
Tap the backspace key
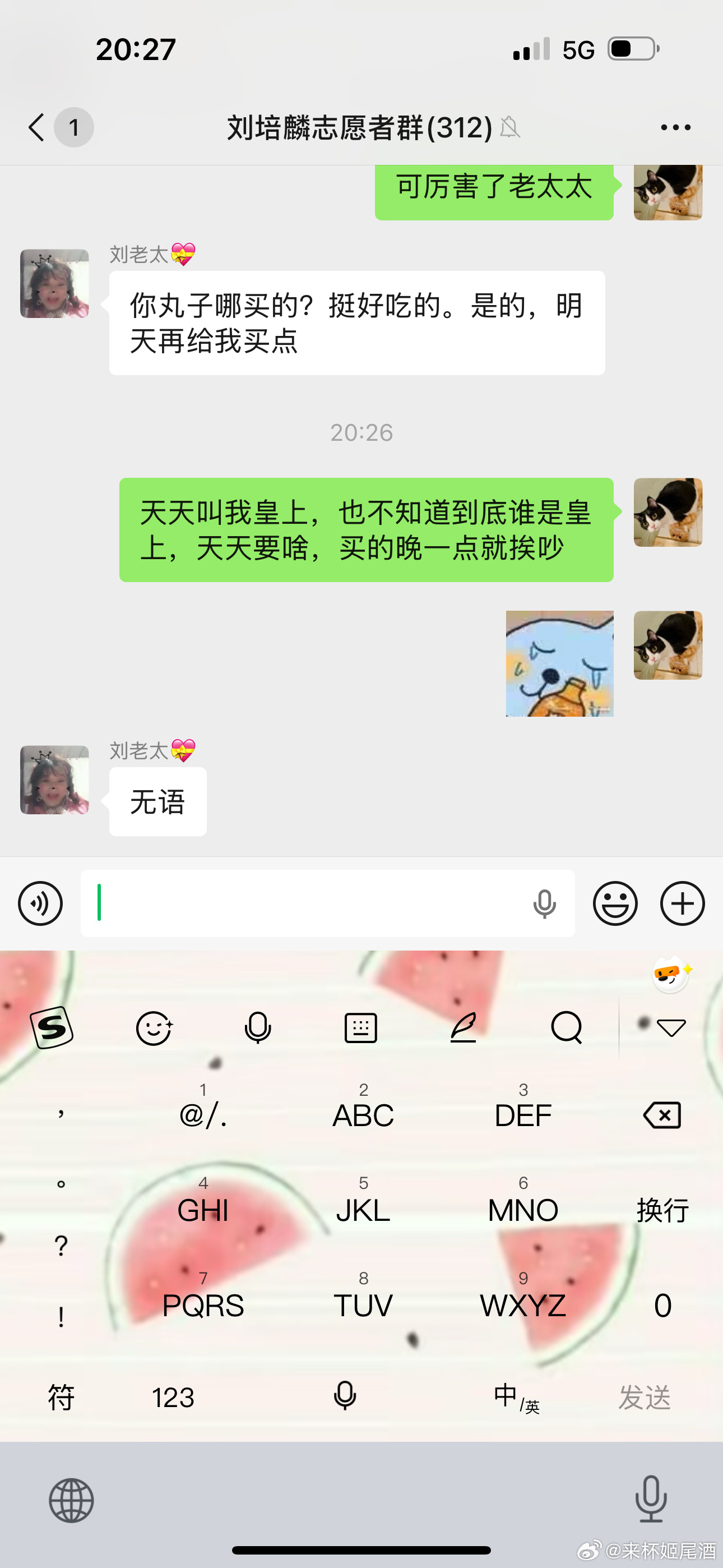[x=662, y=1115]
